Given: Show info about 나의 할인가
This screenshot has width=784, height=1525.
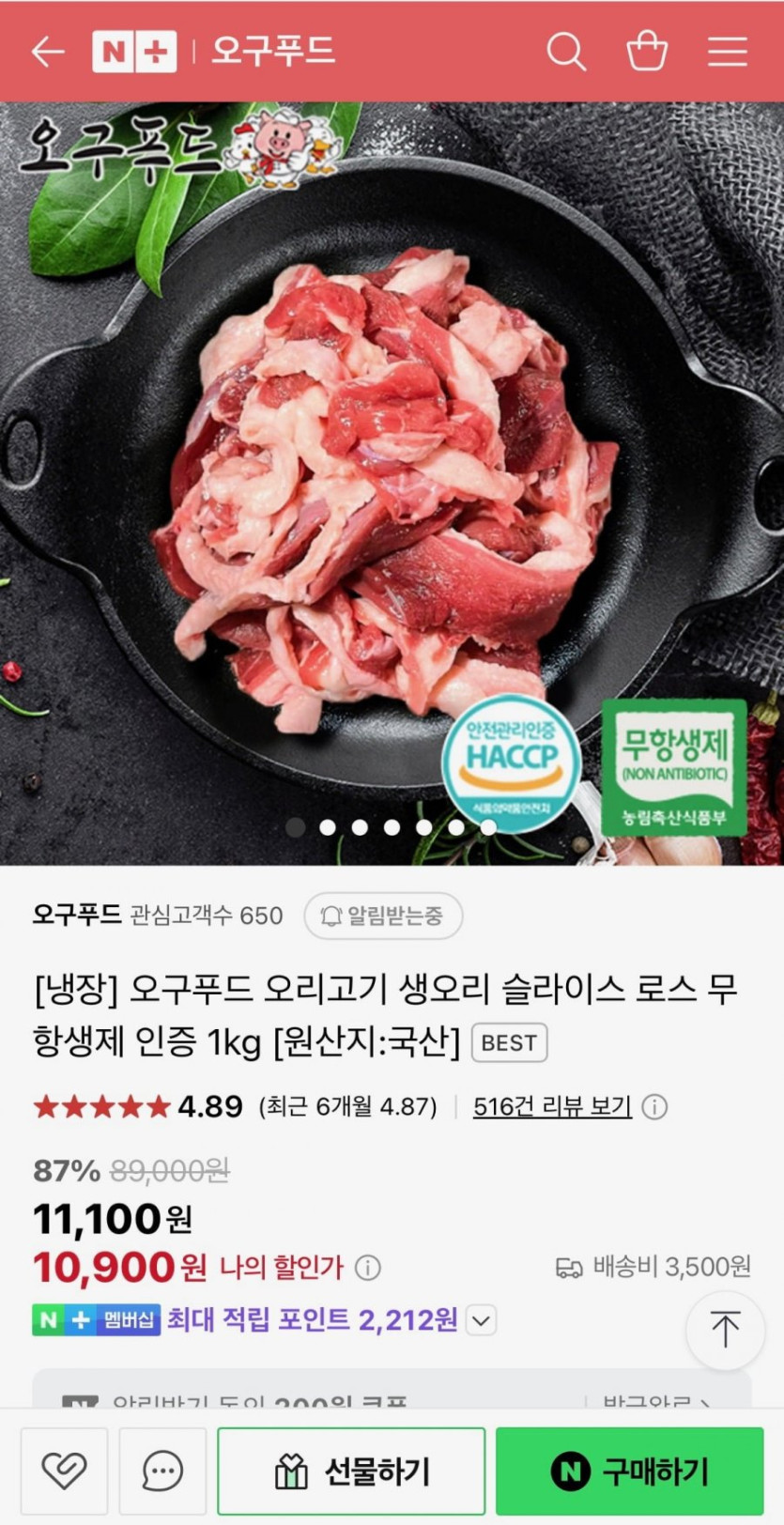Looking at the screenshot, I should tap(368, 1269).
